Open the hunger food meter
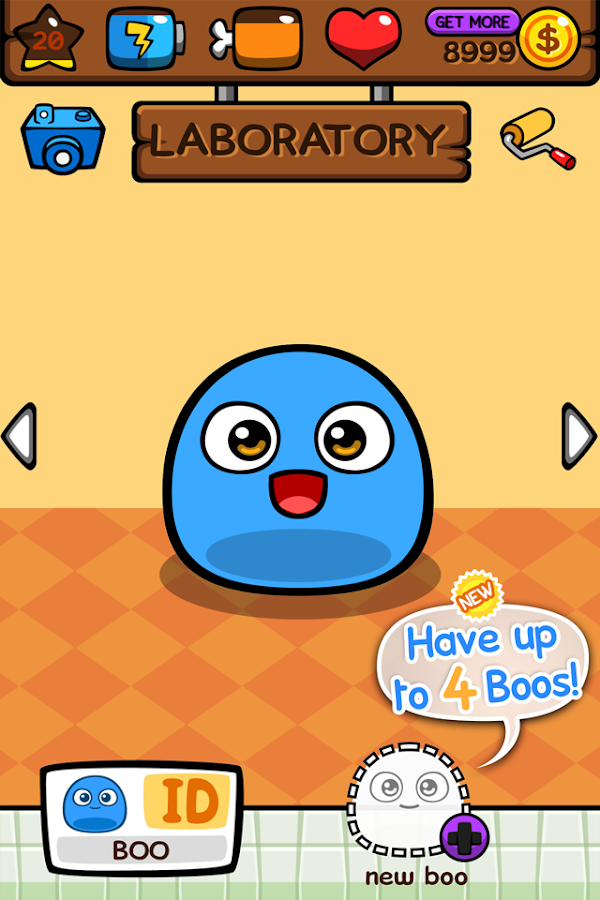This screenshot has width=600, height=900. 258,38
